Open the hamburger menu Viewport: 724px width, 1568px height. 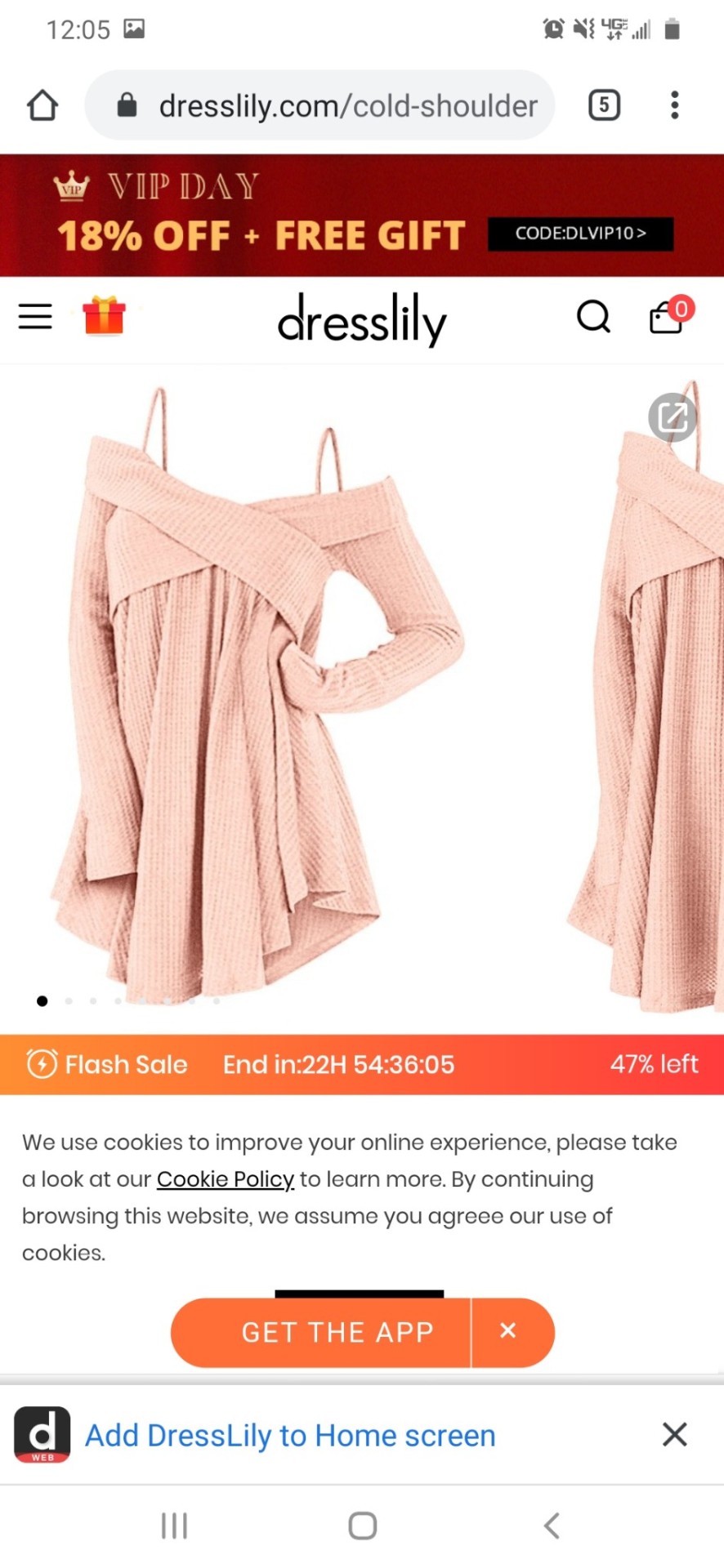(x=35, y=316)
